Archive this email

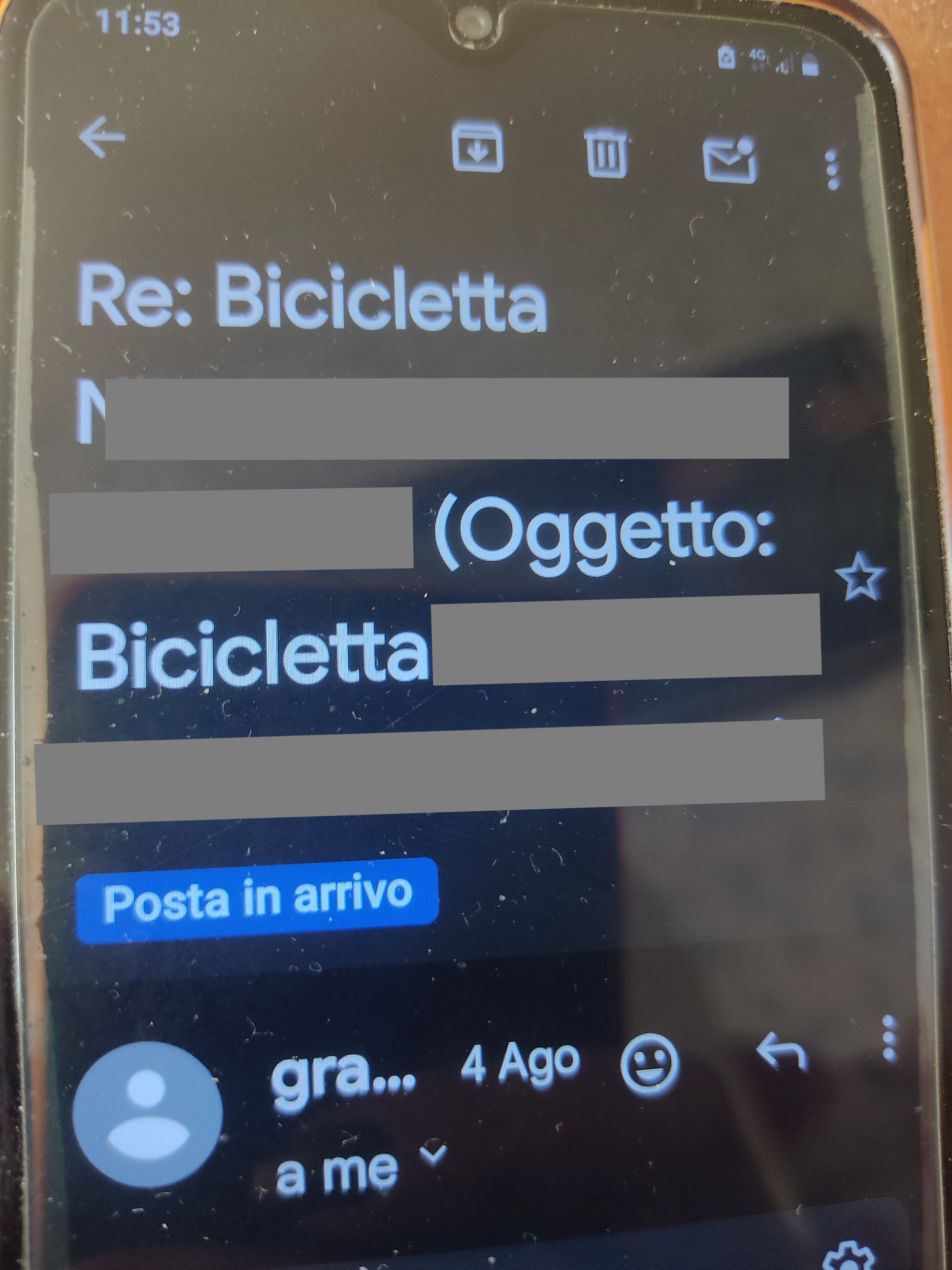click(x=477, y=147)
